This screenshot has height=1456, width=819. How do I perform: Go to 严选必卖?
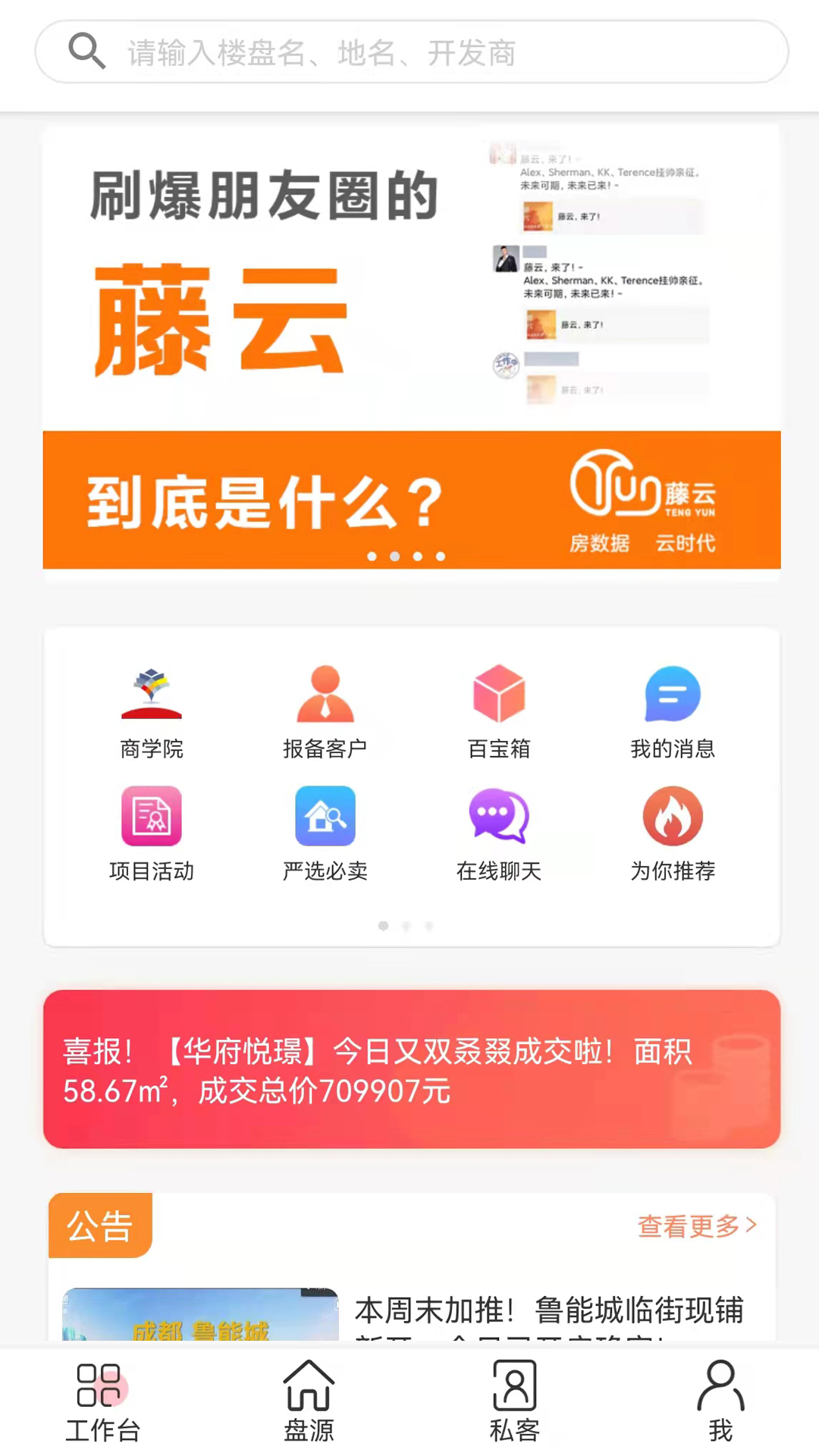pos(325,834)
